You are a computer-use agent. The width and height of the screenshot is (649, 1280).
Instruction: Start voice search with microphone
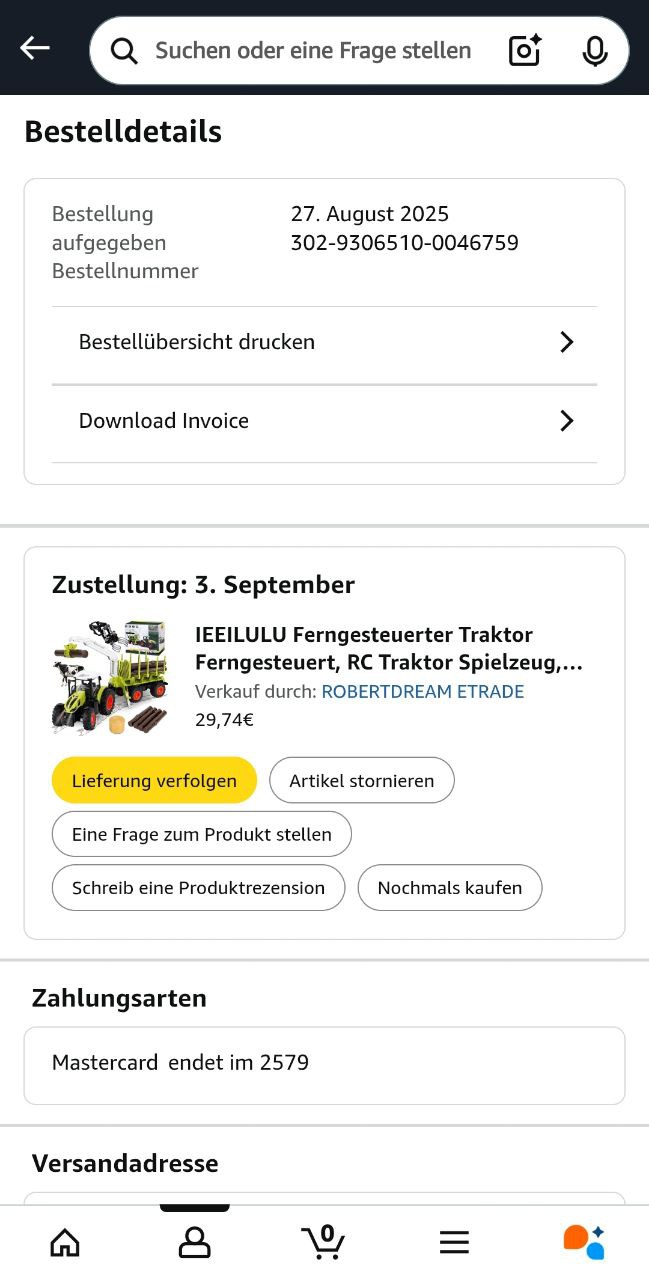(595, 50)
